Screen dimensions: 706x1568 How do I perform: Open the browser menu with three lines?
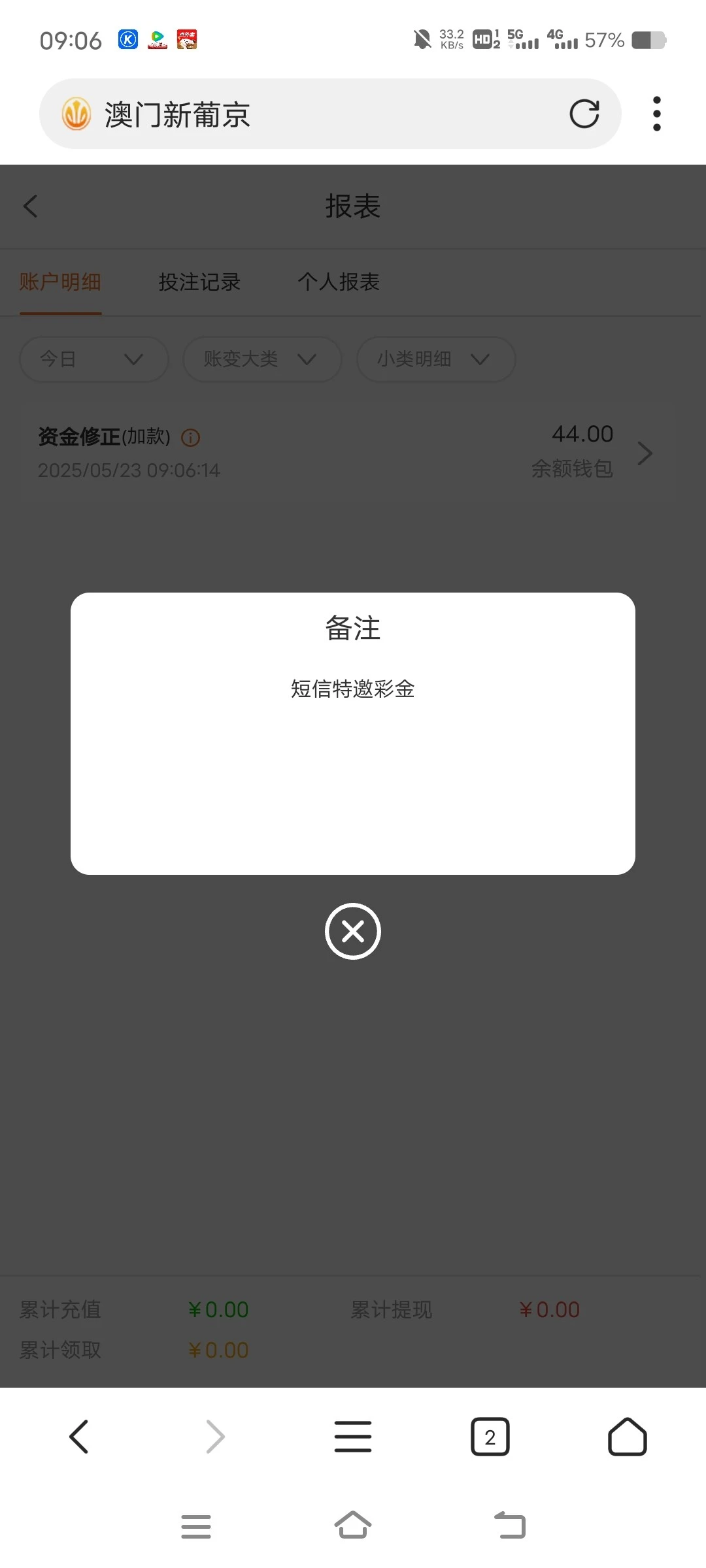353,1437
